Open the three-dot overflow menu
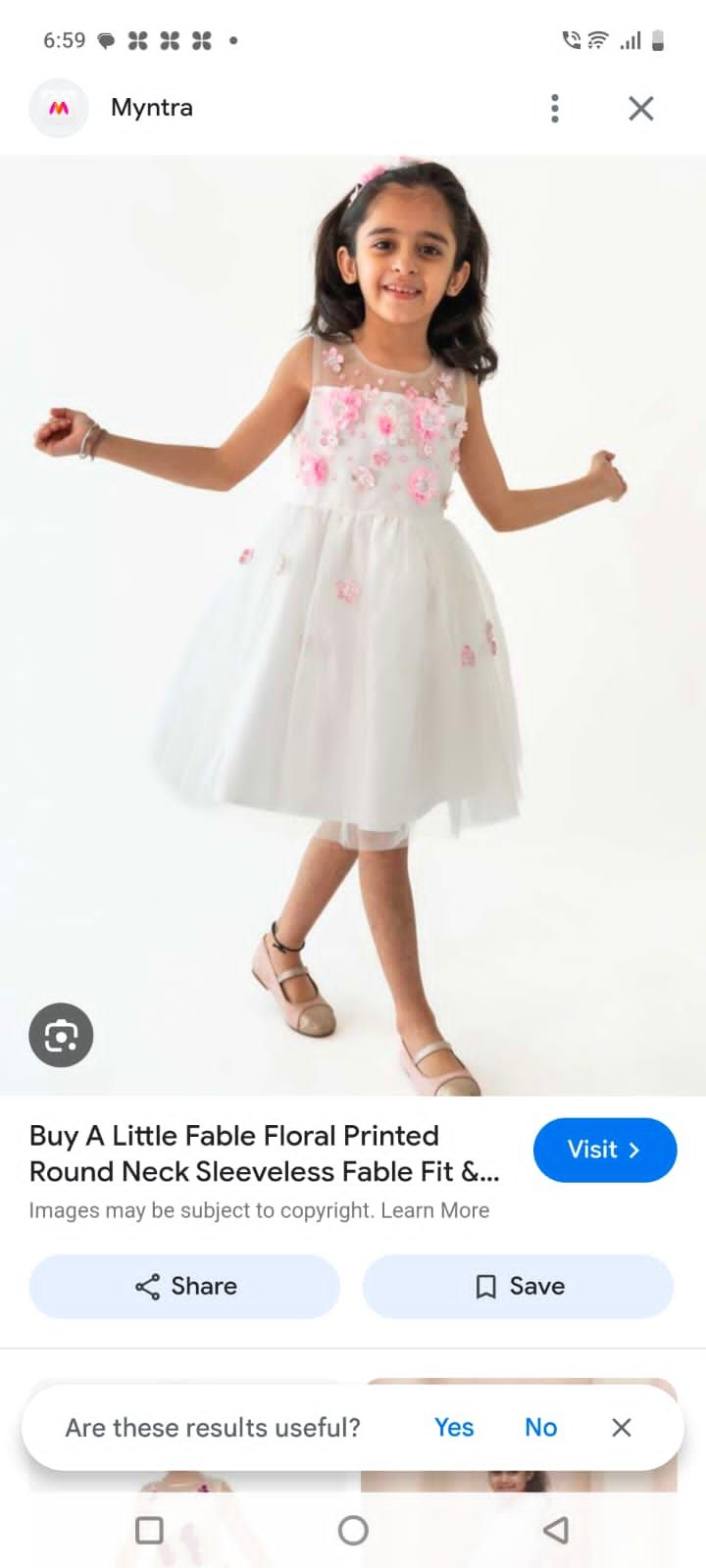The height and width of the screenshot is (1568, 706). (555, 108)
